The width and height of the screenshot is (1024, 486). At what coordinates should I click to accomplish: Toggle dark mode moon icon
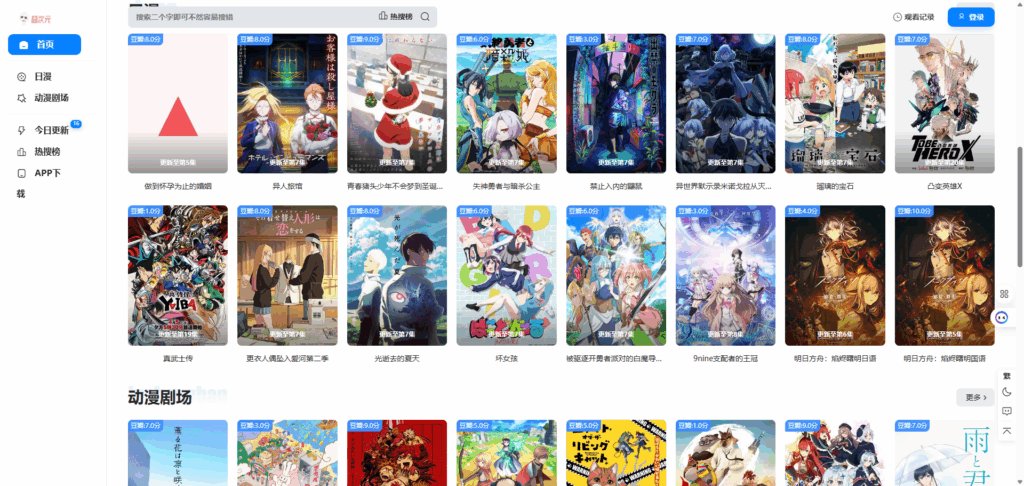[x=1006, y=392]
